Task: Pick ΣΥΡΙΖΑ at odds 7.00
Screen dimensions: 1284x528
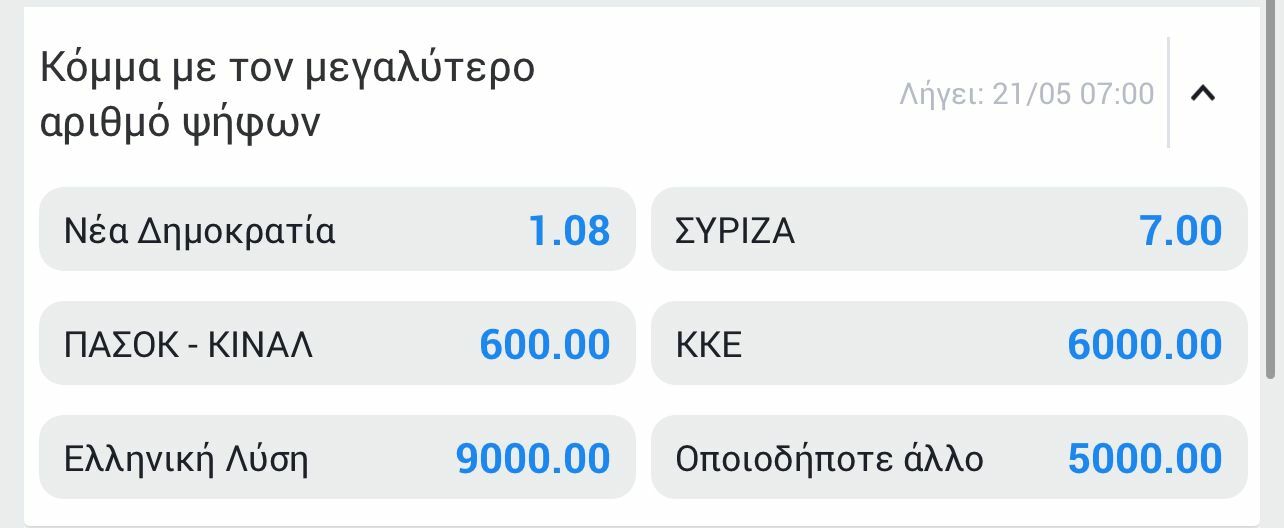Action: point(948,230)
